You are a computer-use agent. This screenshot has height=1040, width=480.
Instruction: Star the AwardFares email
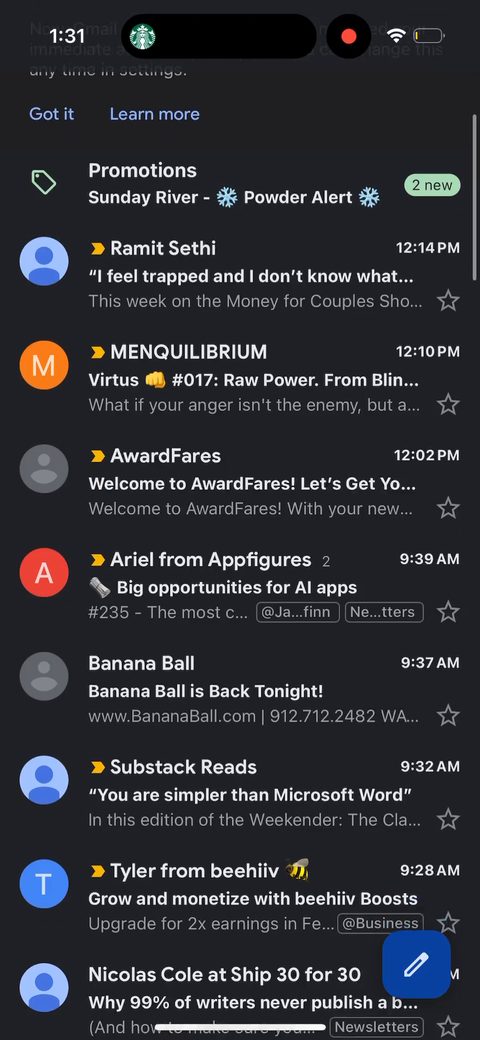click(449, 508)
